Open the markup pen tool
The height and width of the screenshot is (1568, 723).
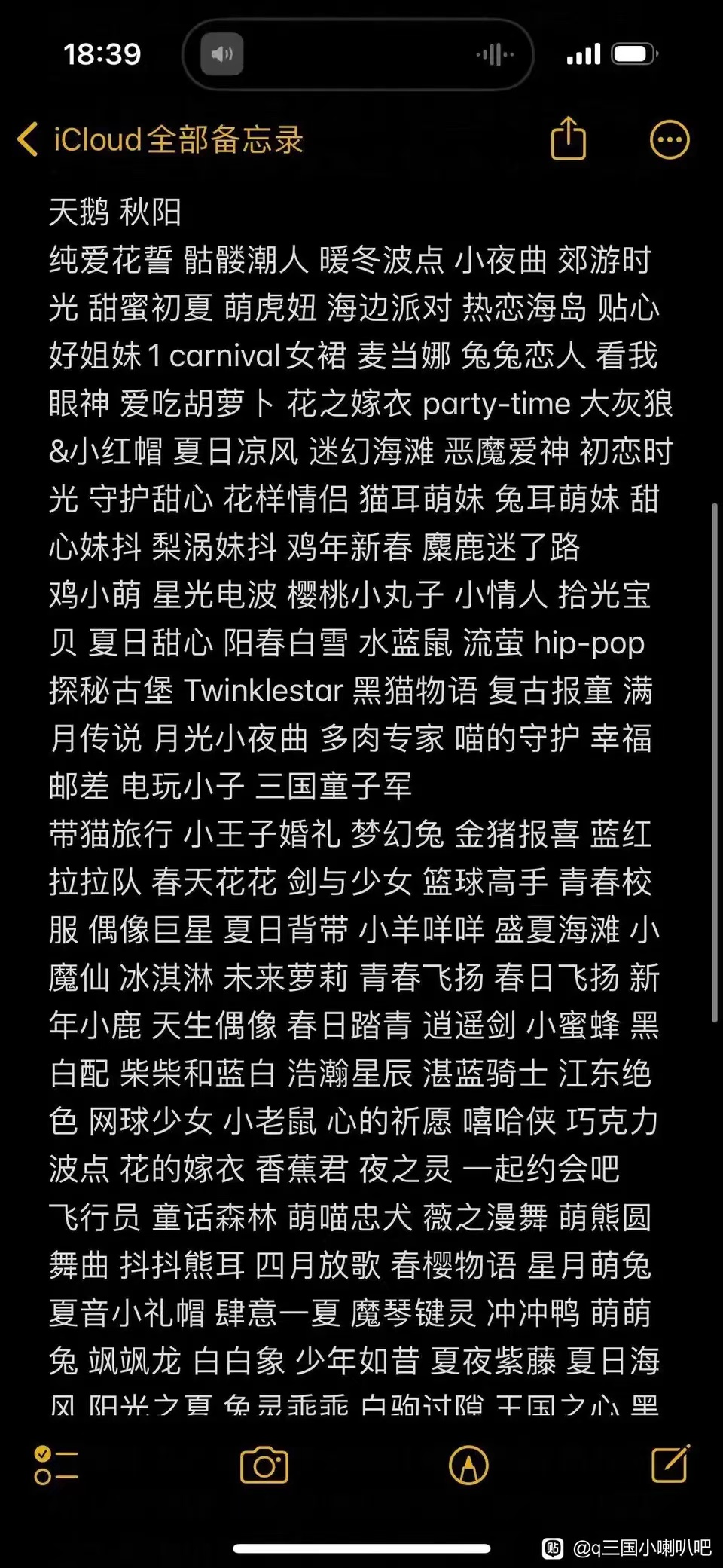pos(468,1466)
